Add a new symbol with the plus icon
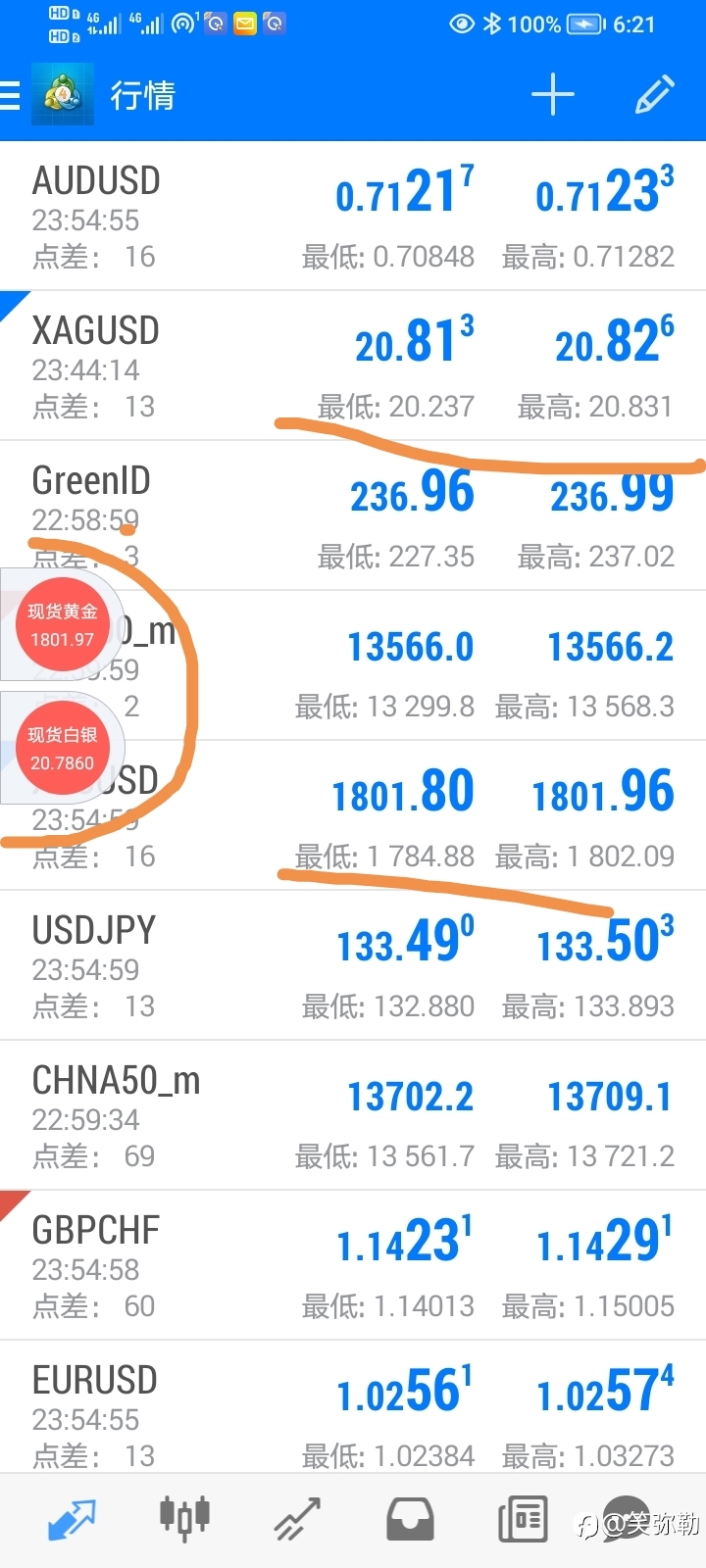Screen dimensions: 706x1568 pos(553,95)
